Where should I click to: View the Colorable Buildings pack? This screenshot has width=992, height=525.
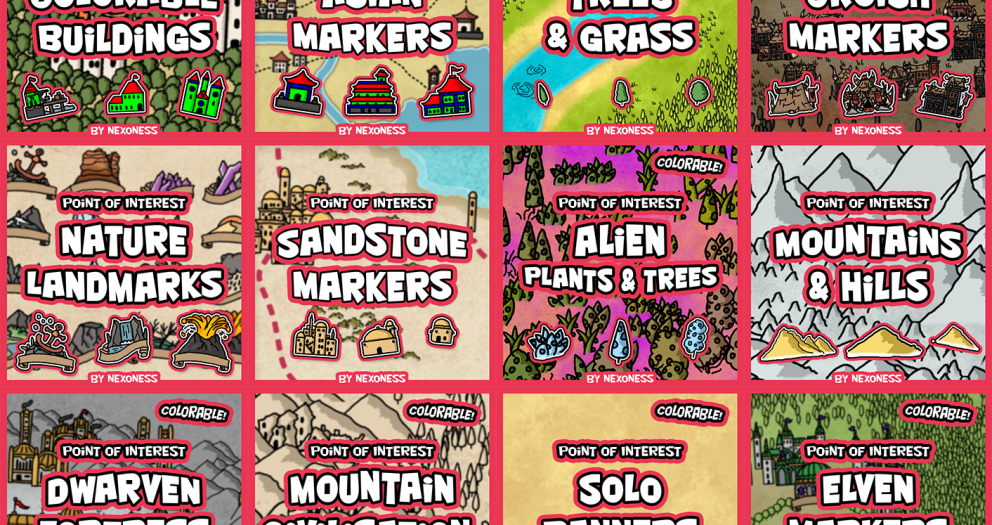(x=124, y=65)
